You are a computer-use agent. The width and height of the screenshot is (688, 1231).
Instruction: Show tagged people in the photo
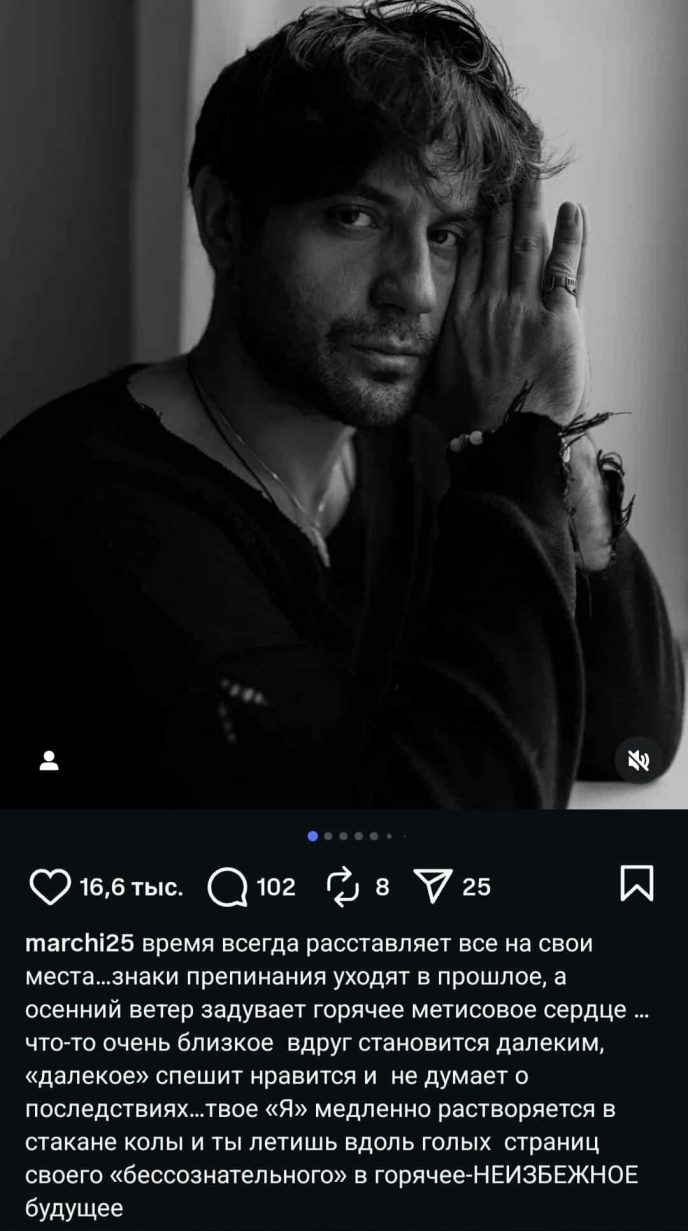[49, 761]
